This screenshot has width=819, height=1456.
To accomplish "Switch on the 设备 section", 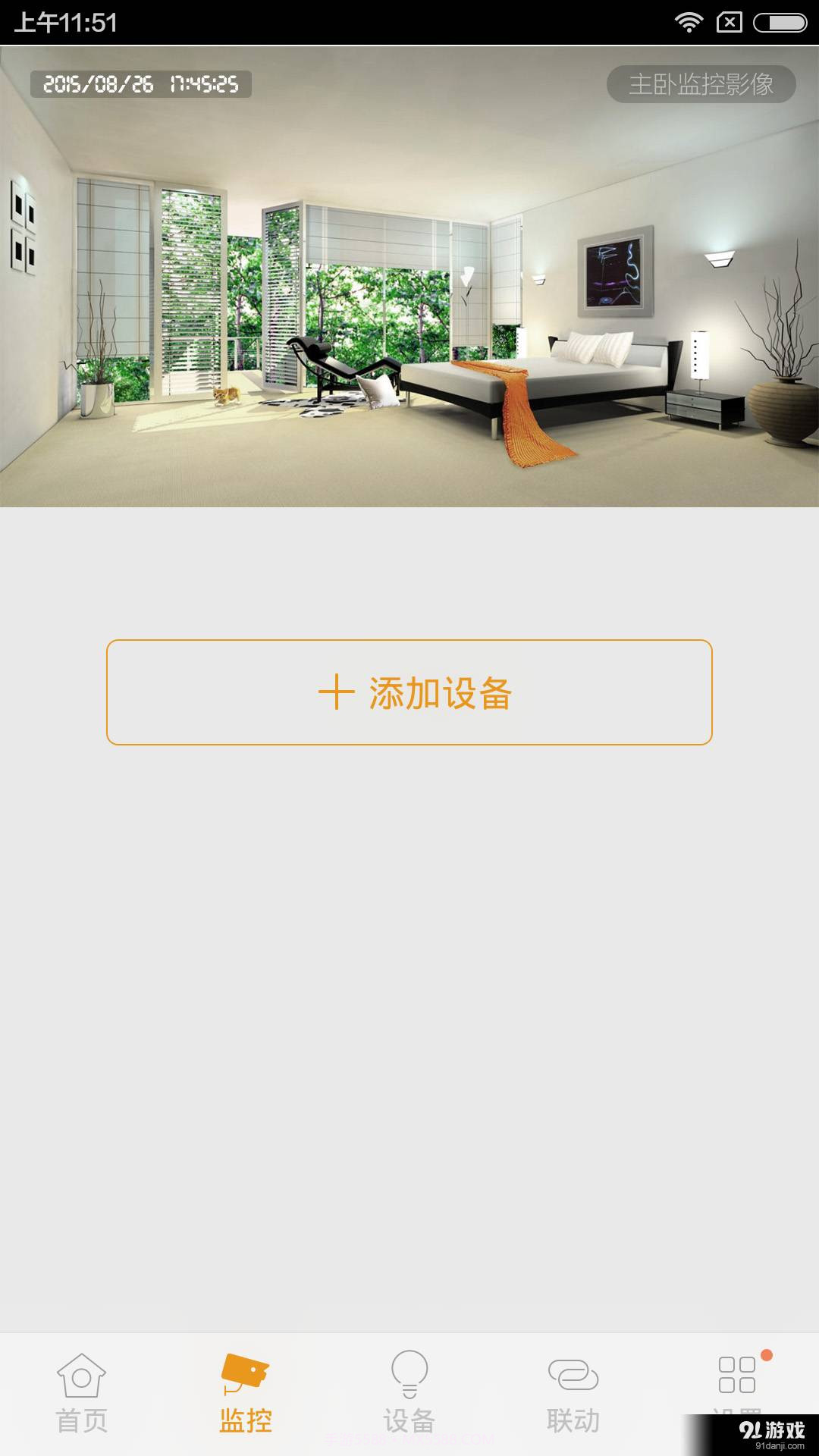I will [409, 1395].
